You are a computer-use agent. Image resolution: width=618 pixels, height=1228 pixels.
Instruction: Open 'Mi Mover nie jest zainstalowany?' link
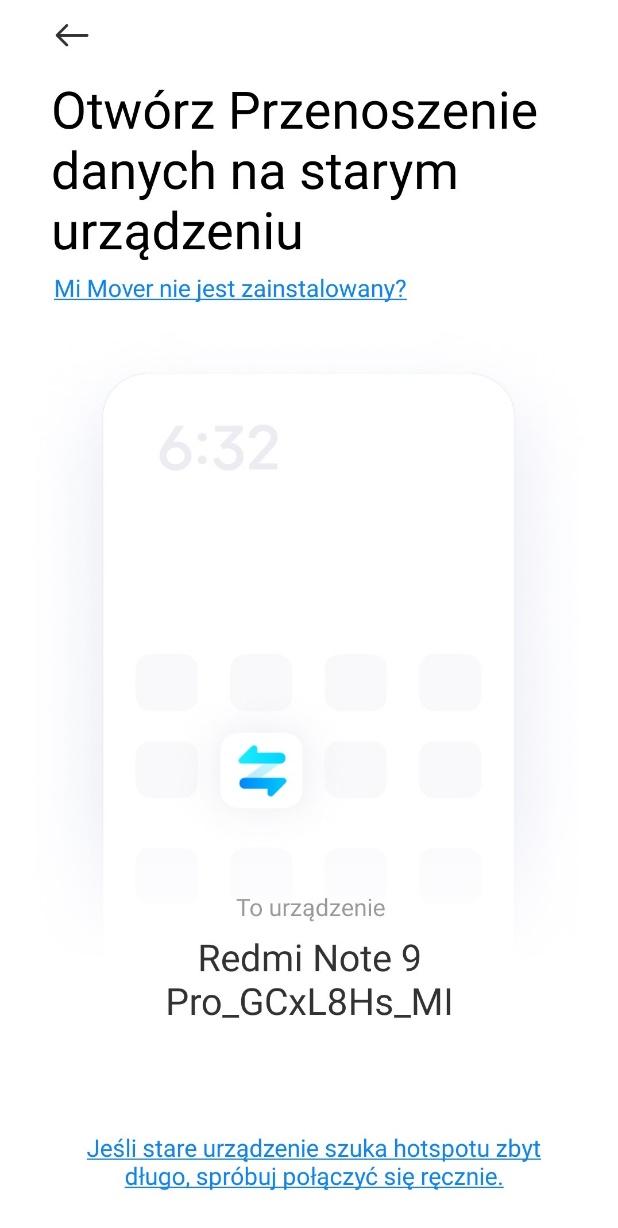click(230, 289)
